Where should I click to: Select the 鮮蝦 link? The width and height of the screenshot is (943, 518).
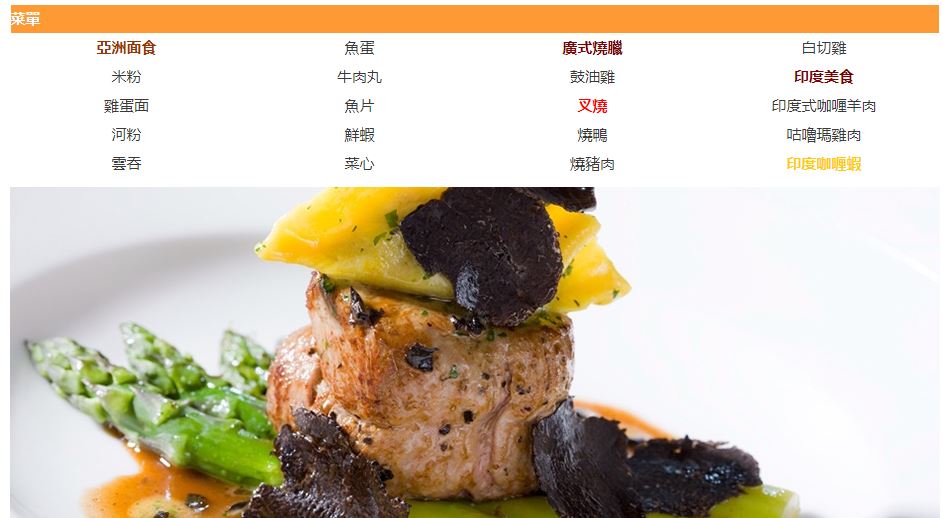pyautogui.click(x=359, y=135)
